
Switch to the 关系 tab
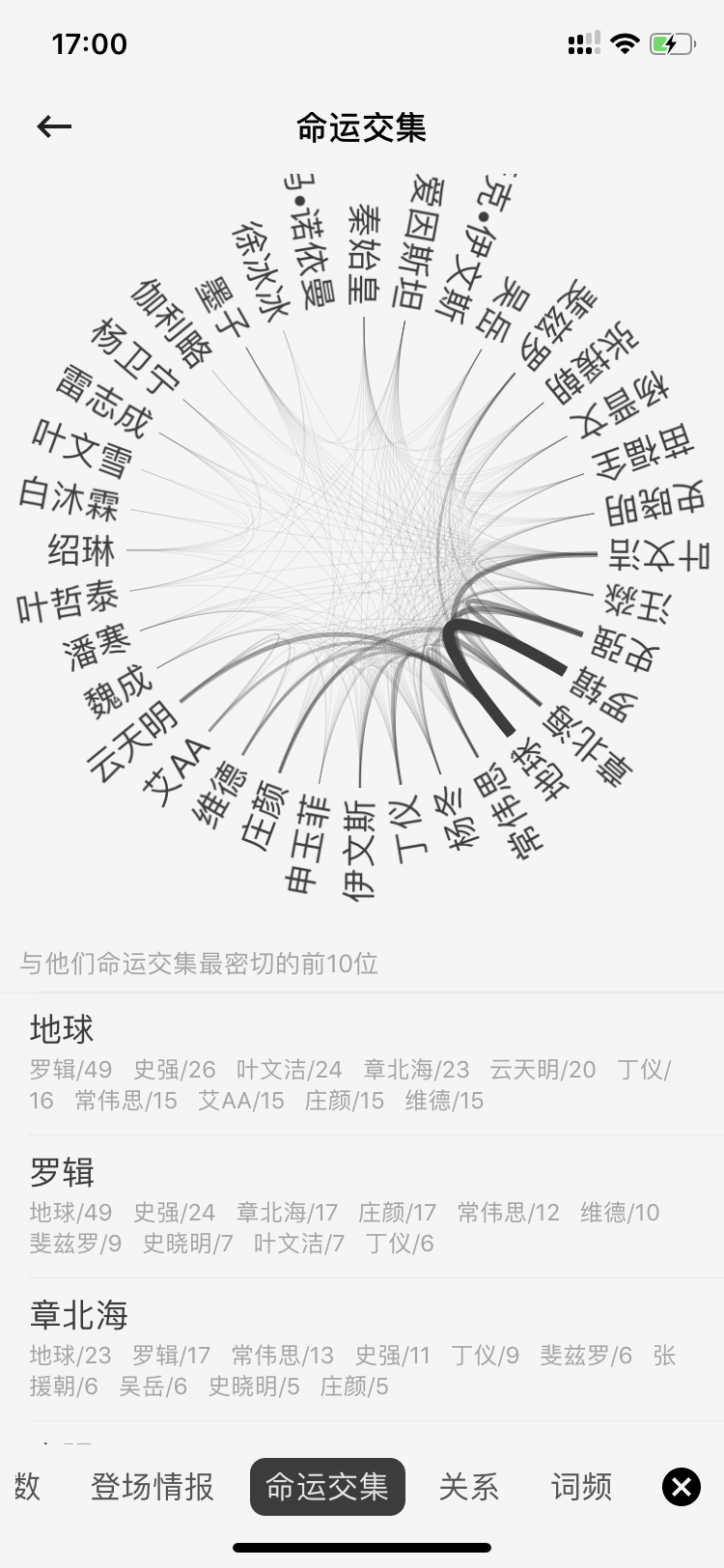[x=468, y=1487]
